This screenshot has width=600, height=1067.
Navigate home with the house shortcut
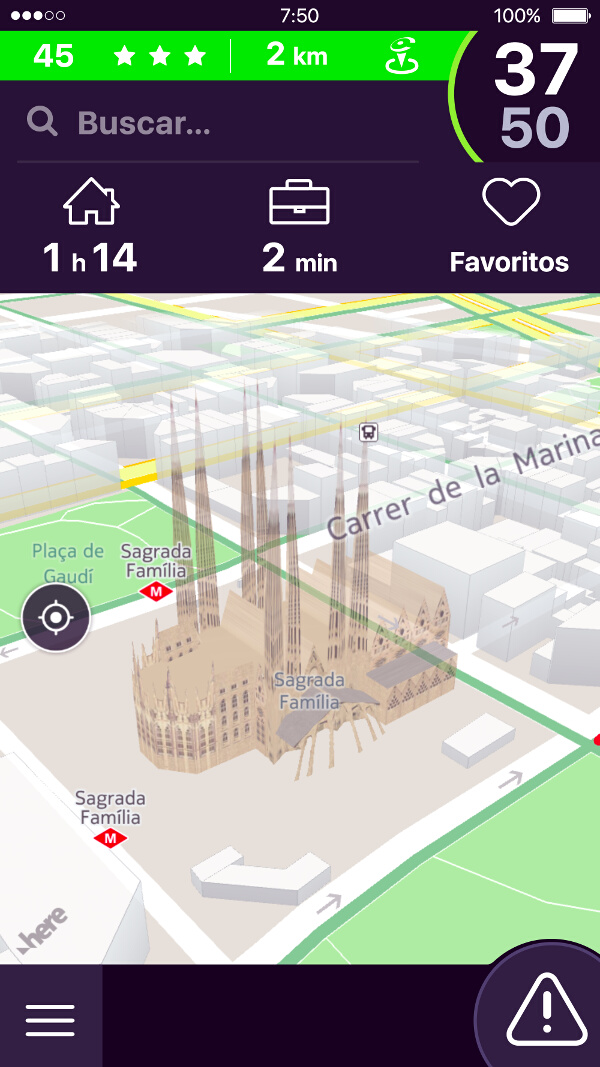click(90, 227)
